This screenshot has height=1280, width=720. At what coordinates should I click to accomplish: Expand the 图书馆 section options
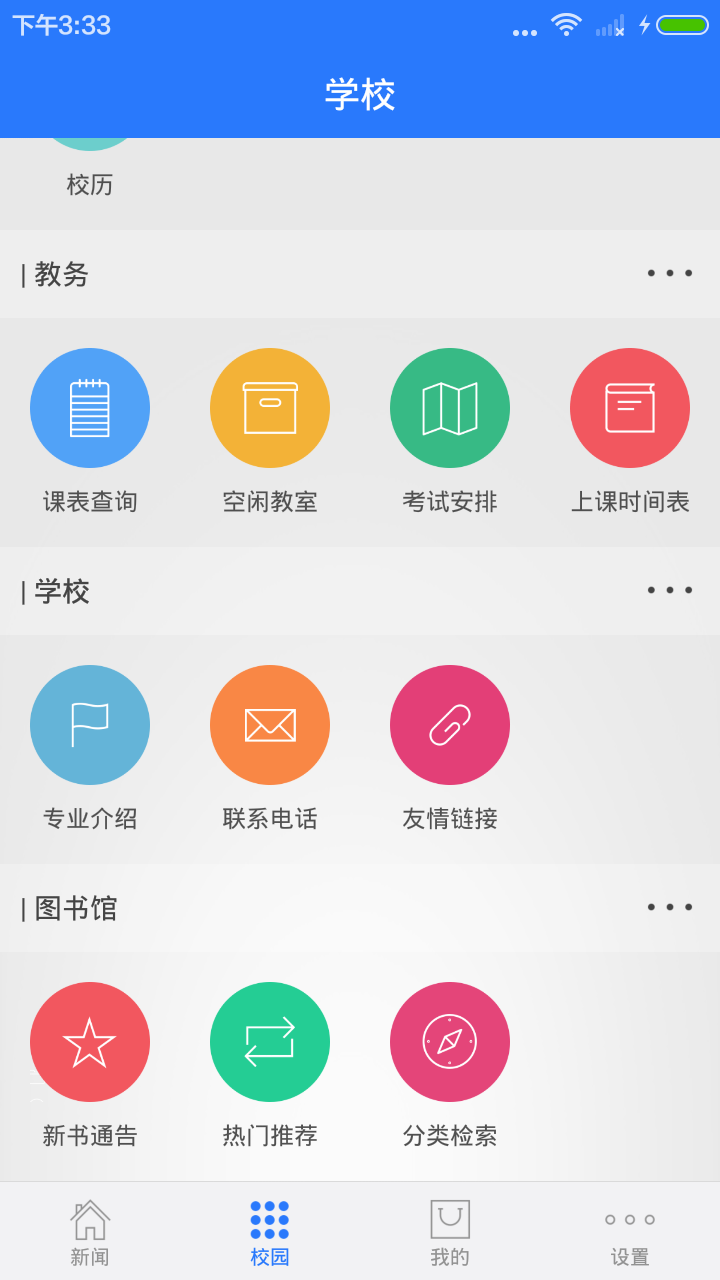pos(670,906)
